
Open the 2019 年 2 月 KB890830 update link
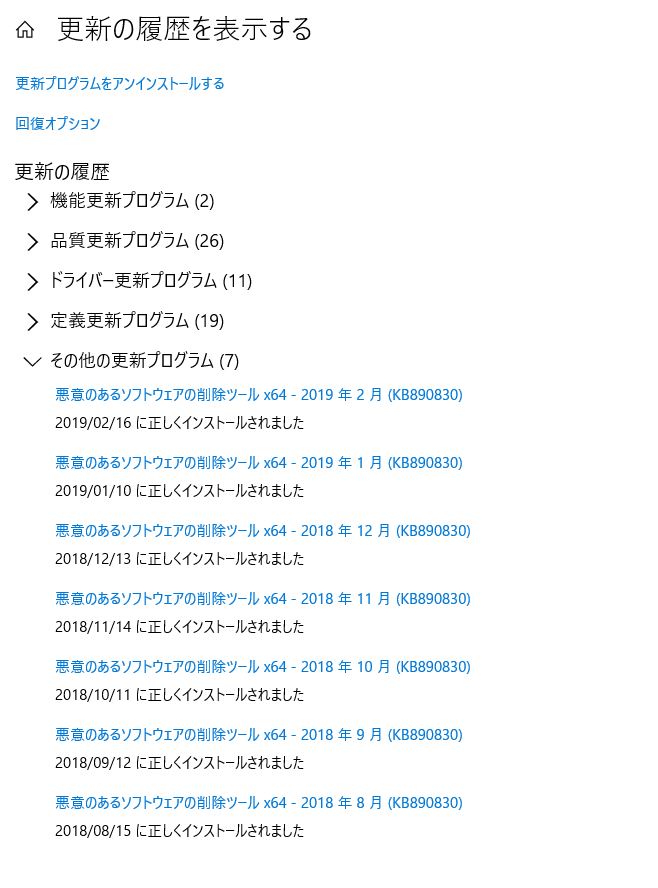tap(258, 395)
